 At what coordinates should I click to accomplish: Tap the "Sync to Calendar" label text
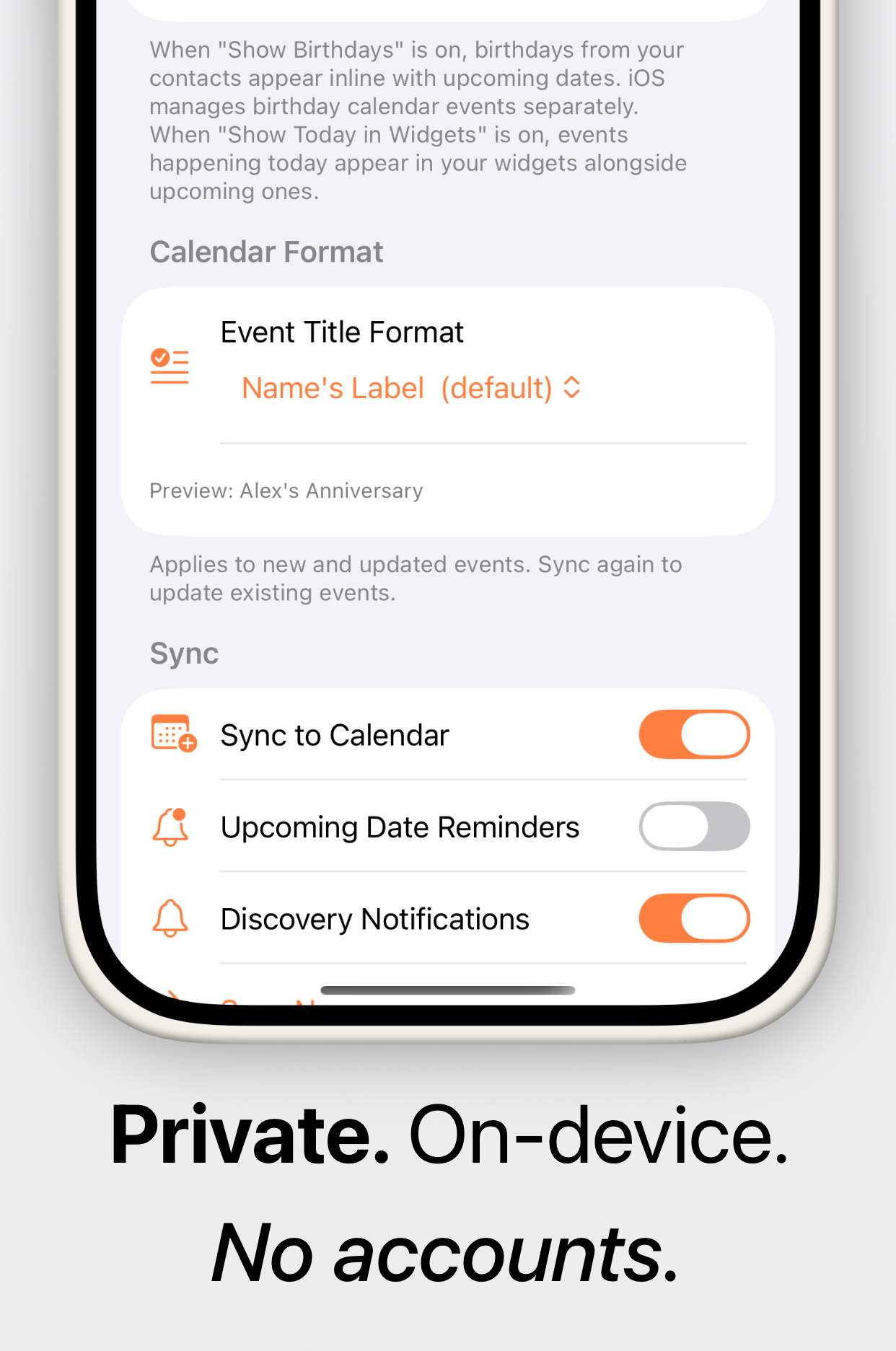(334, 734)
